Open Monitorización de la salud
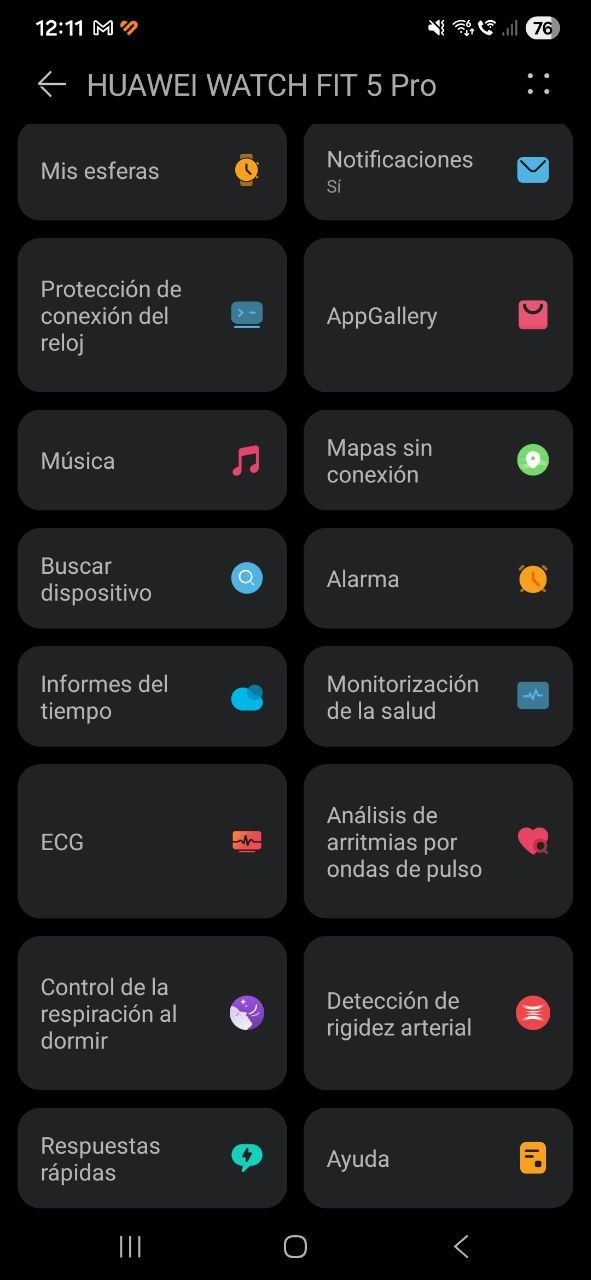The image size is (591, 1280). [438, 696]
